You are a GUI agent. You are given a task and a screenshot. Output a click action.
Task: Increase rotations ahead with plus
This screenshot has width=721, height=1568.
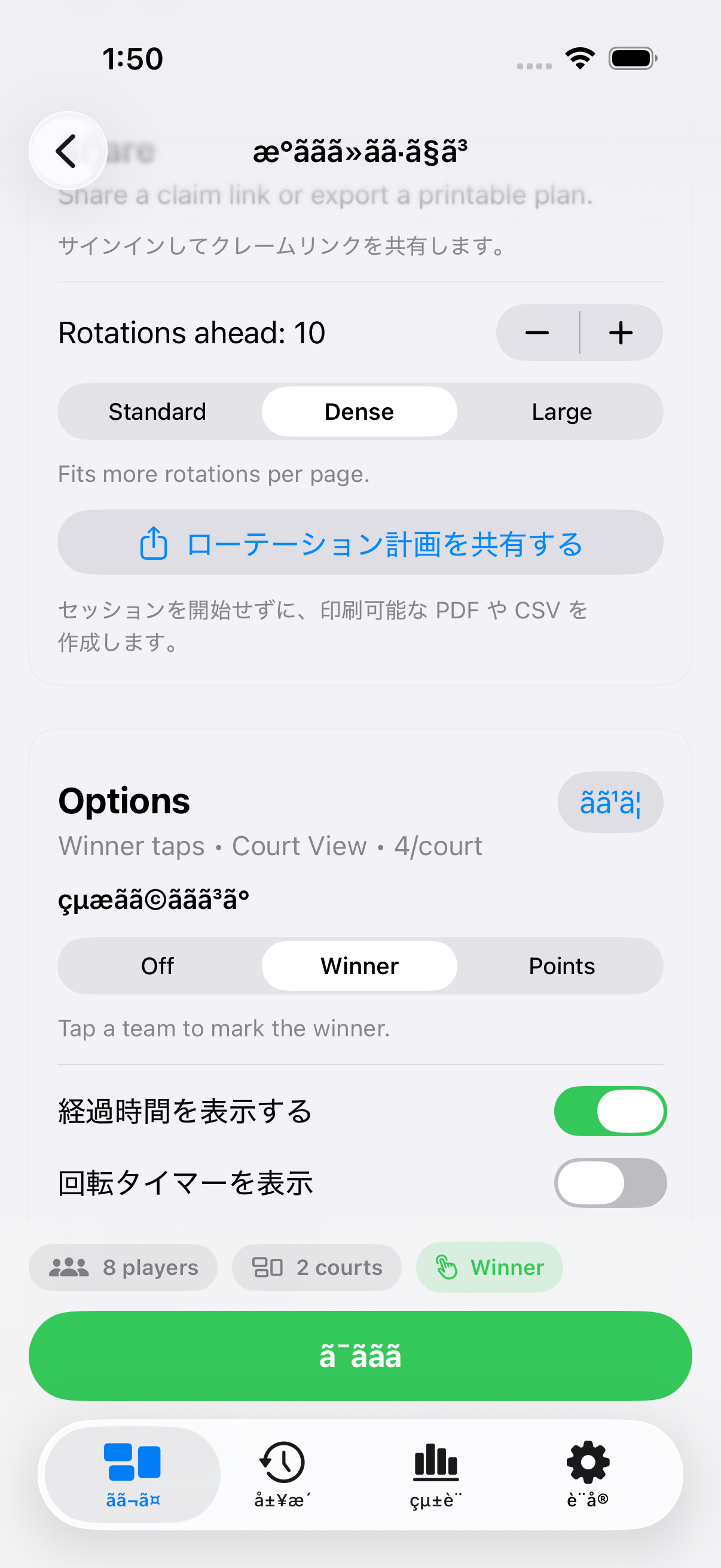coord(621,333)
